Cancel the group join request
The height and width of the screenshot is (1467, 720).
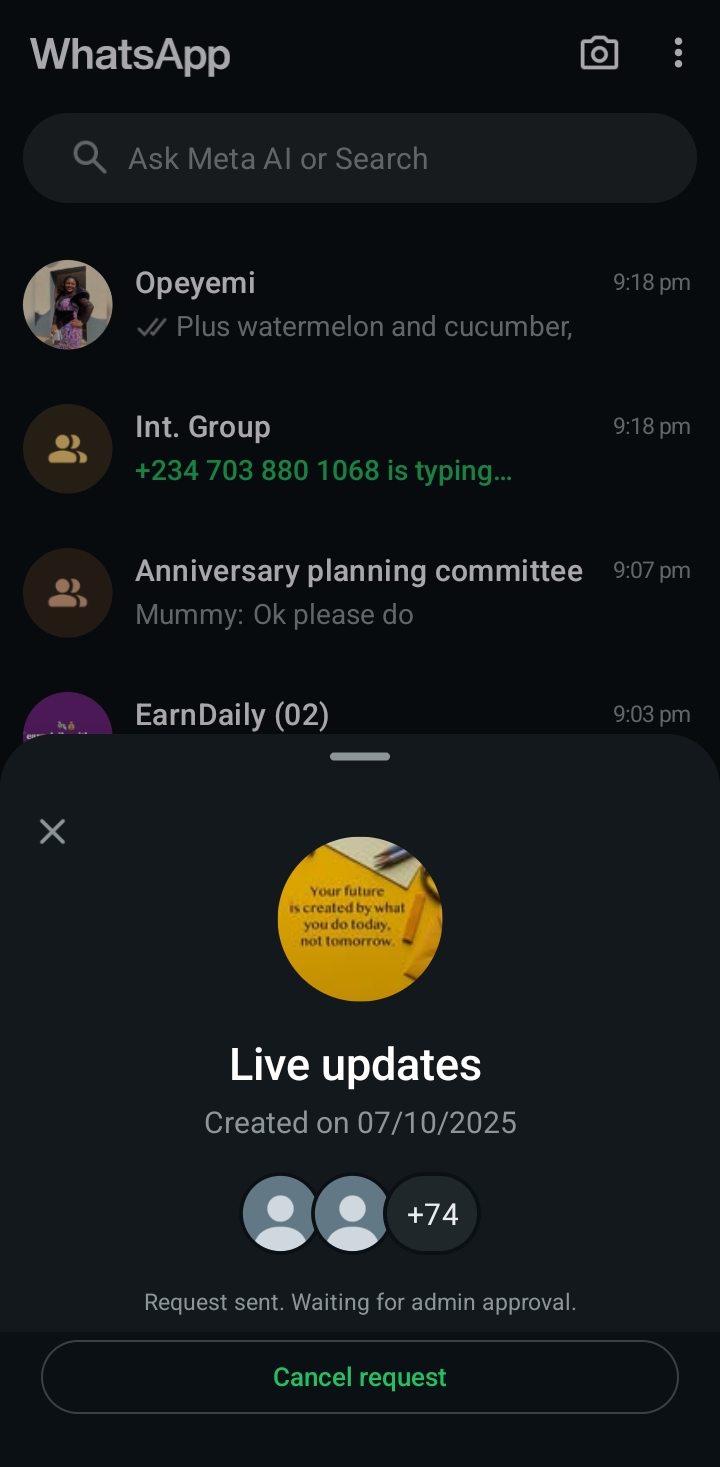[360, 1377]
